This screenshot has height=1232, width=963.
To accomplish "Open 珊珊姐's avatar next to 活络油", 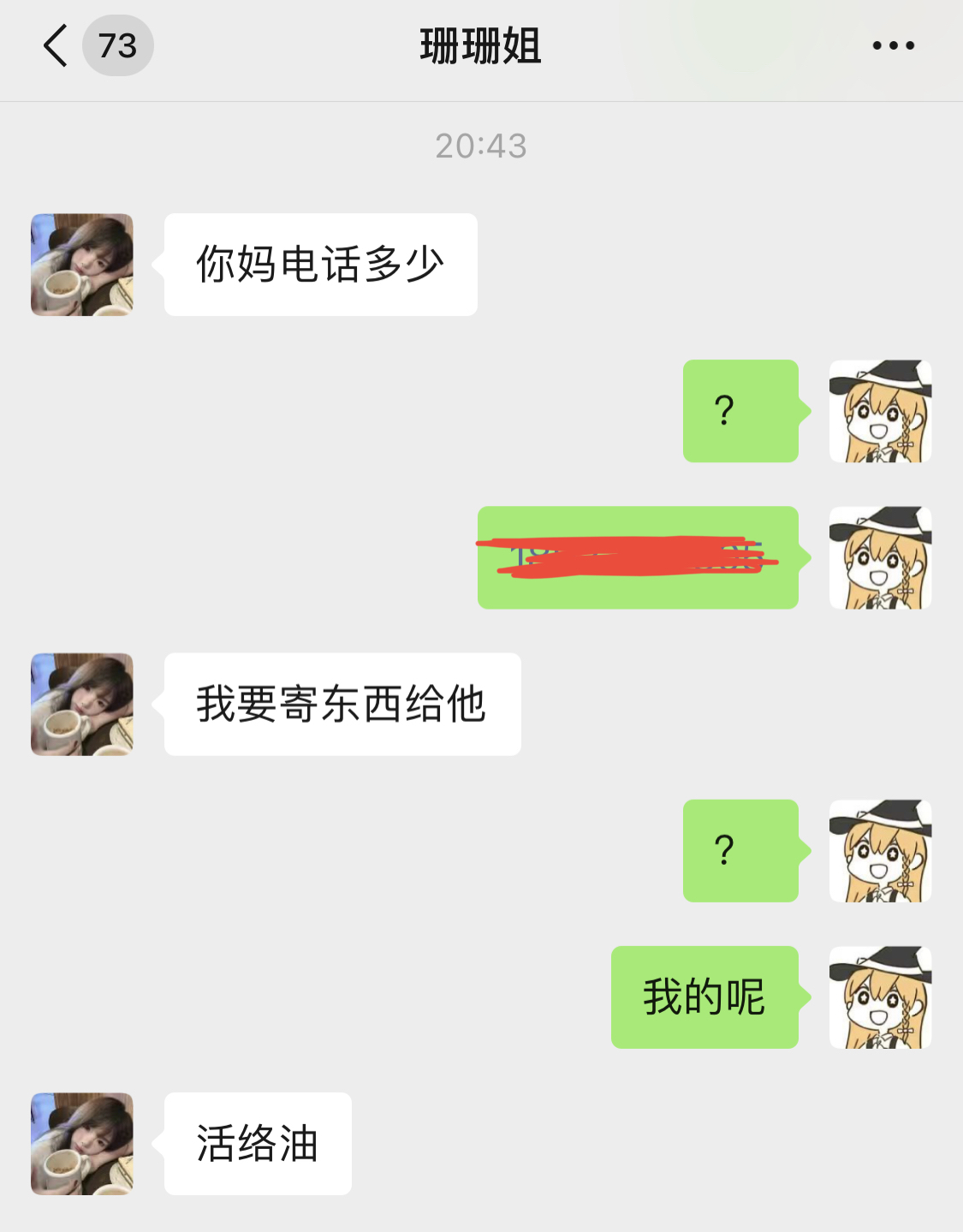I will click(82, 1144).
